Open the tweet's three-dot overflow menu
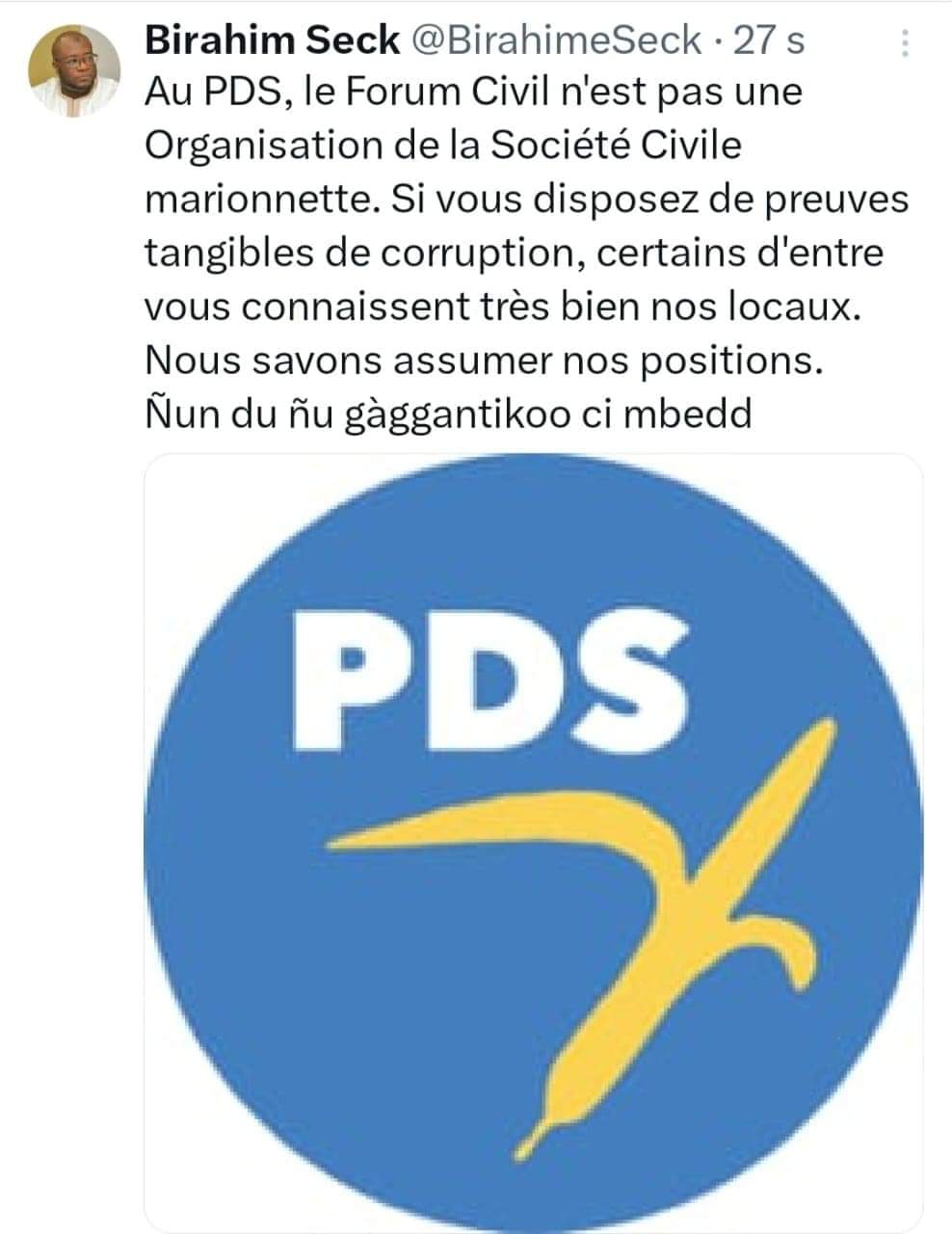 905,44
